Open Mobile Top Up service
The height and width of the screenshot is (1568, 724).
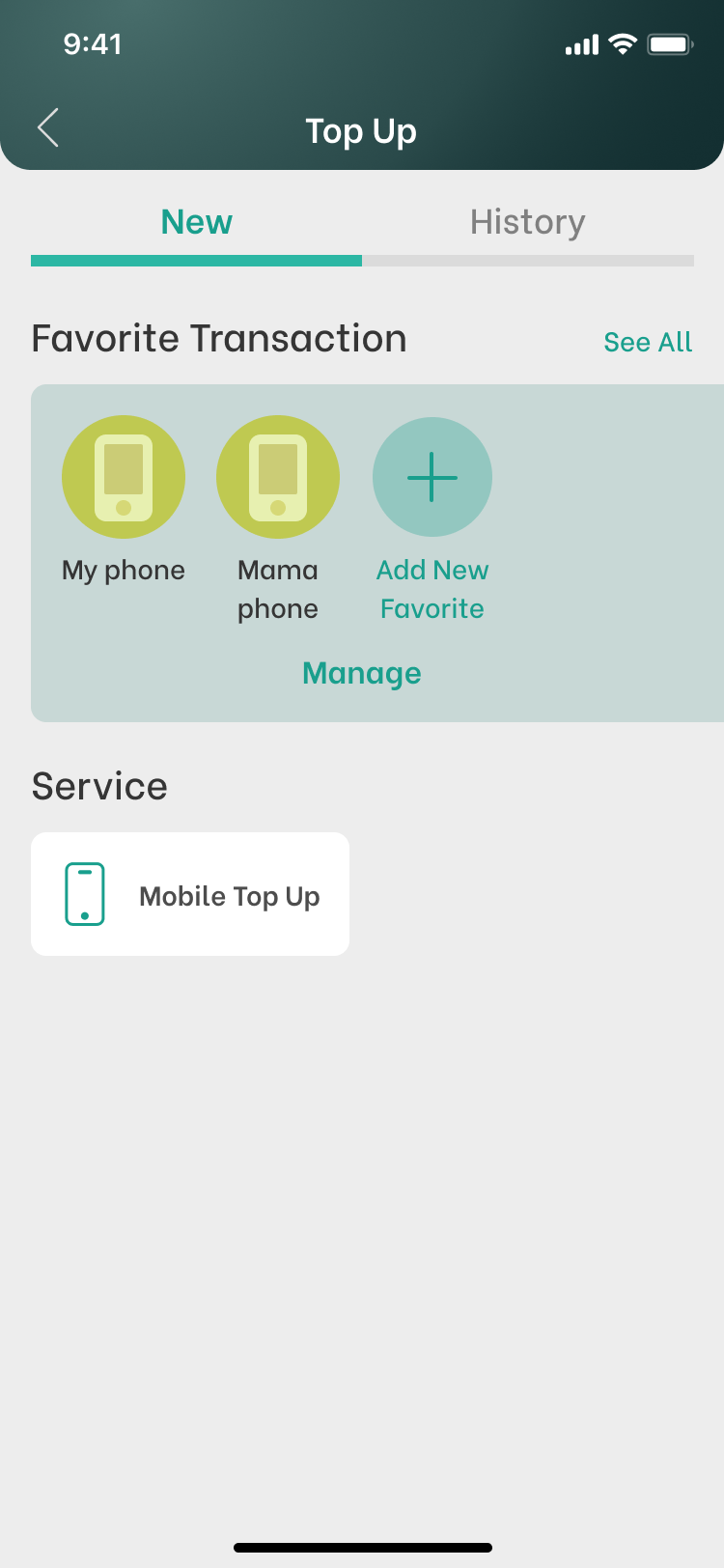click(x=189, y=893)
